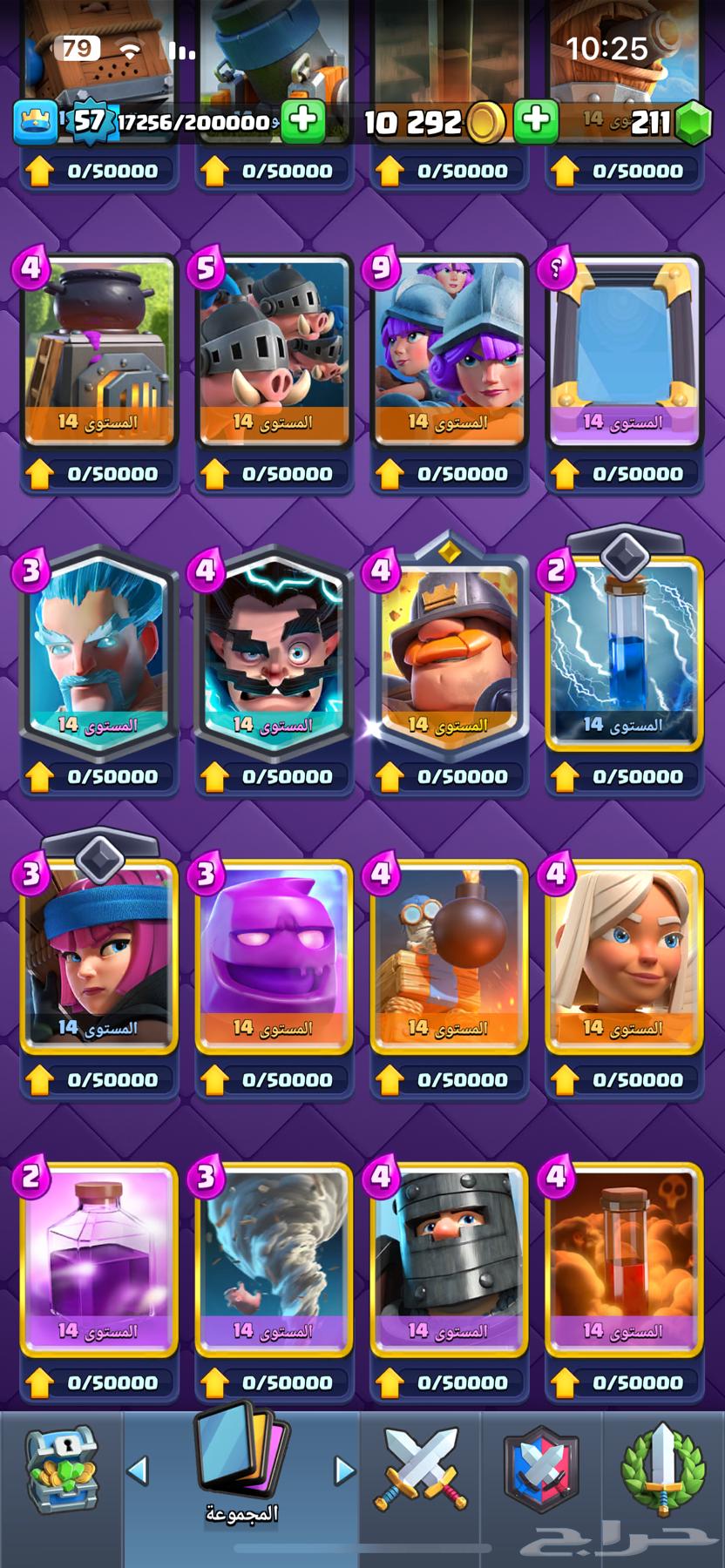725x1568 pixels.
Task: Open the Ice Wizard card
Action: pos(98,649)
